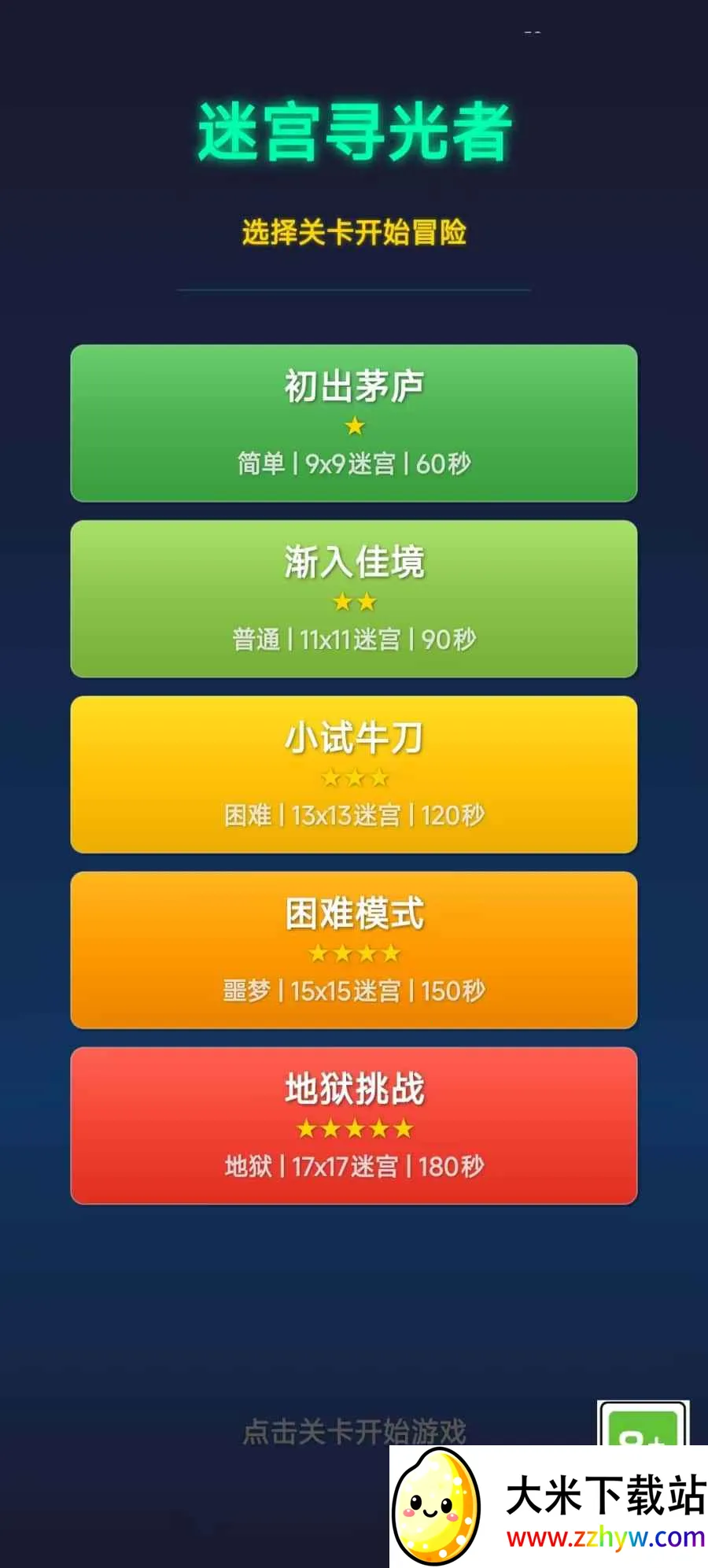The image size is (708, 1568).
Task: Choose 困难模式 15x15 nightmare level
Action: pyautogui.click(x=354, y=950)
